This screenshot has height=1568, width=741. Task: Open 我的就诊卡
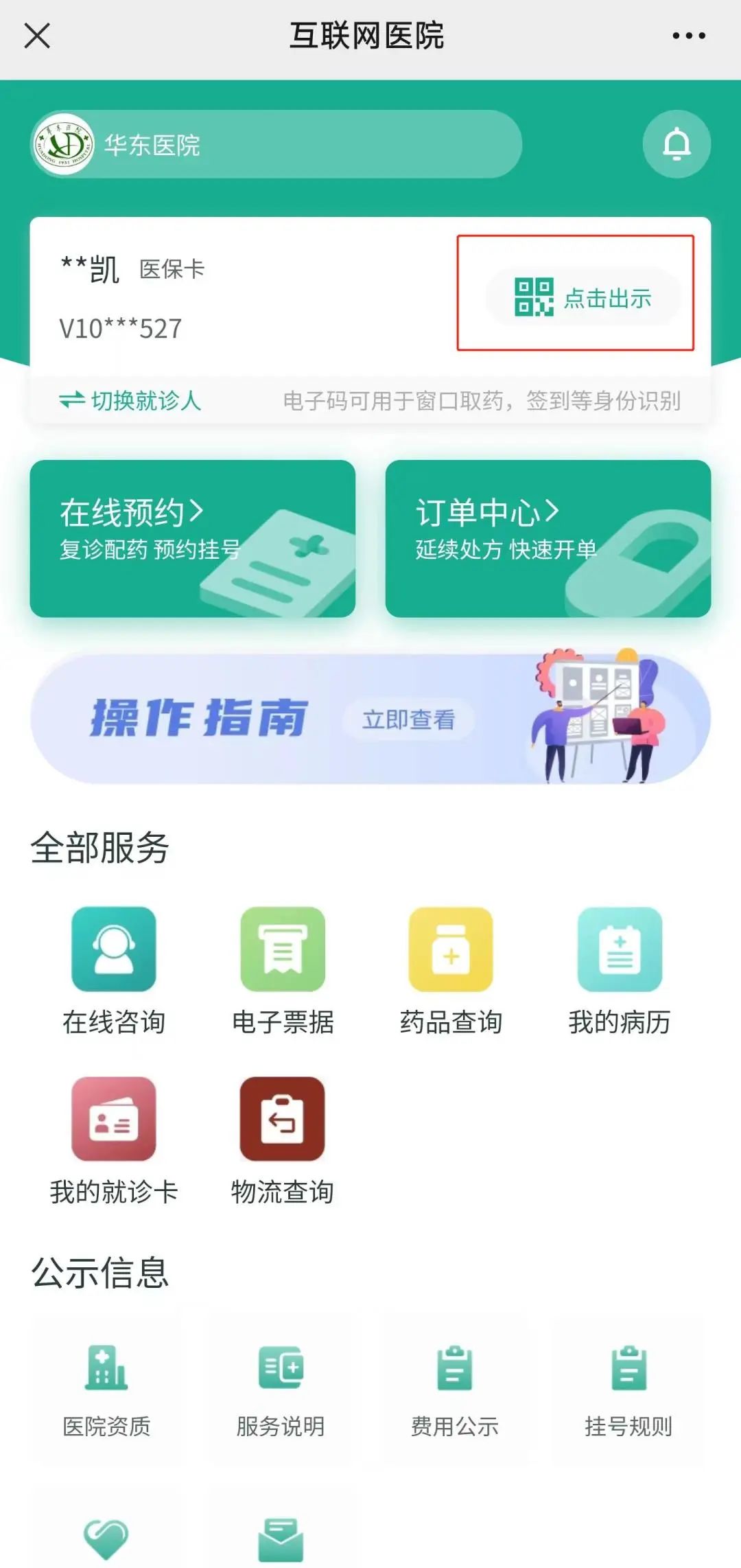114,1139
